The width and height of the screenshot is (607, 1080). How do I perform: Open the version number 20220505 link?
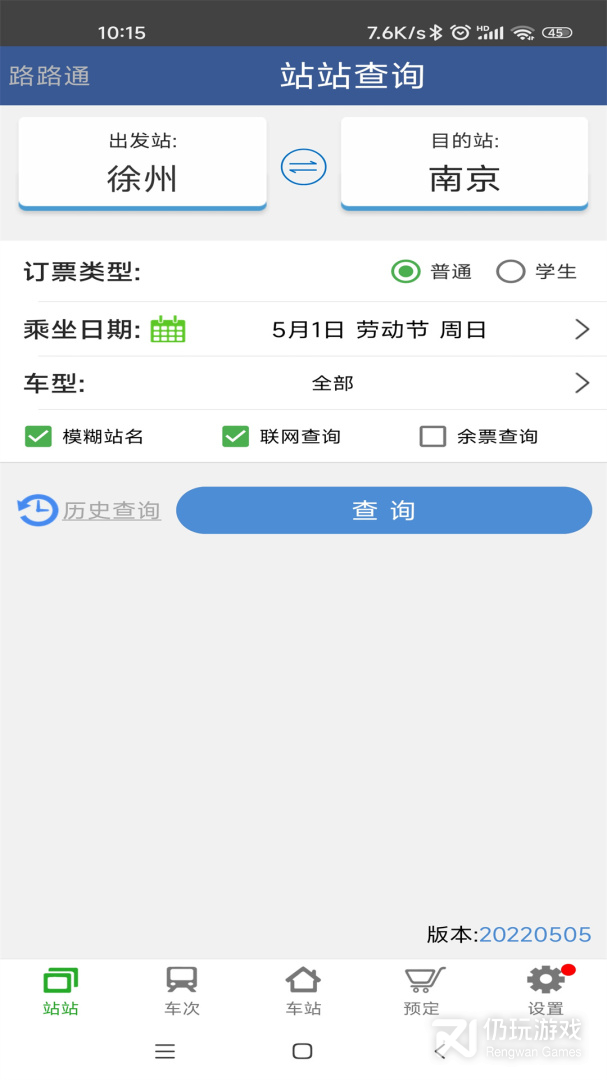point(535,934)
